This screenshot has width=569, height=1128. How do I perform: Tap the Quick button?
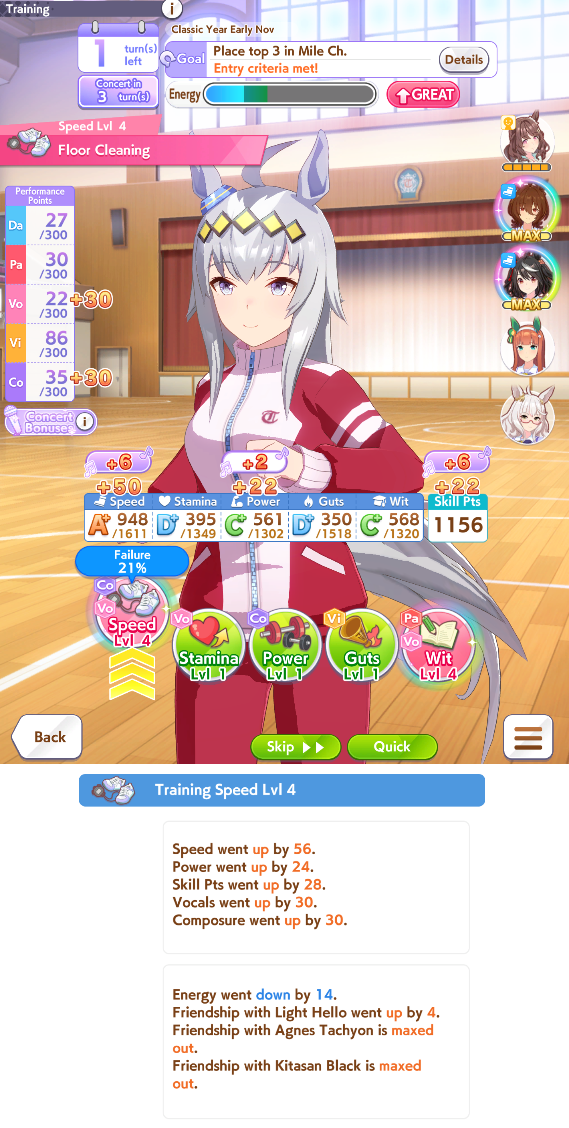[x=392, y=747]
